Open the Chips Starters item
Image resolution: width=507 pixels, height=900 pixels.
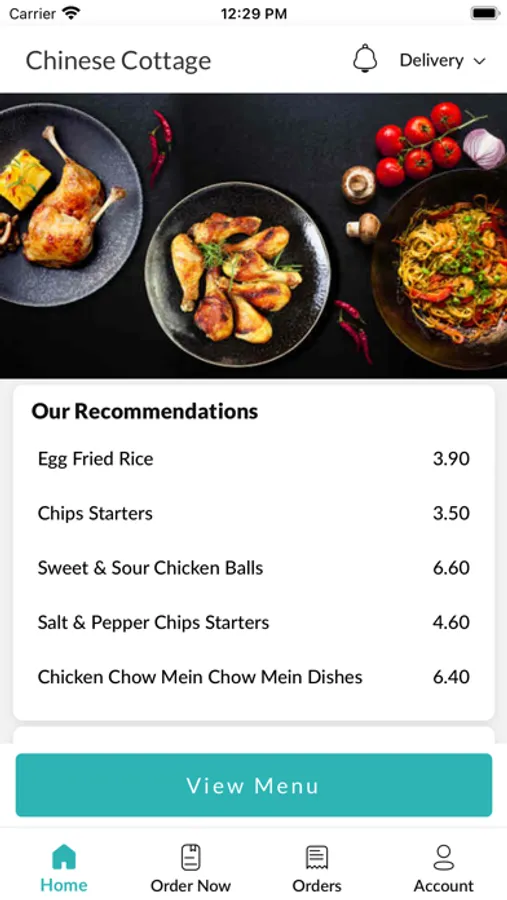pos(253,513)
